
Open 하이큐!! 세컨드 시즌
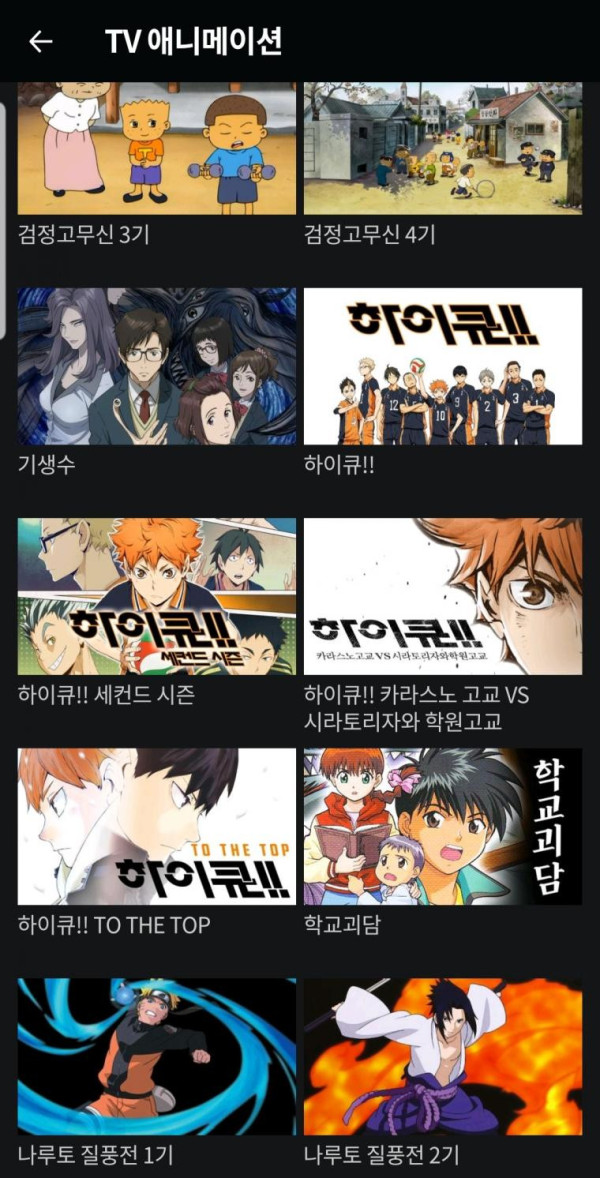click(x=157, y=596)
